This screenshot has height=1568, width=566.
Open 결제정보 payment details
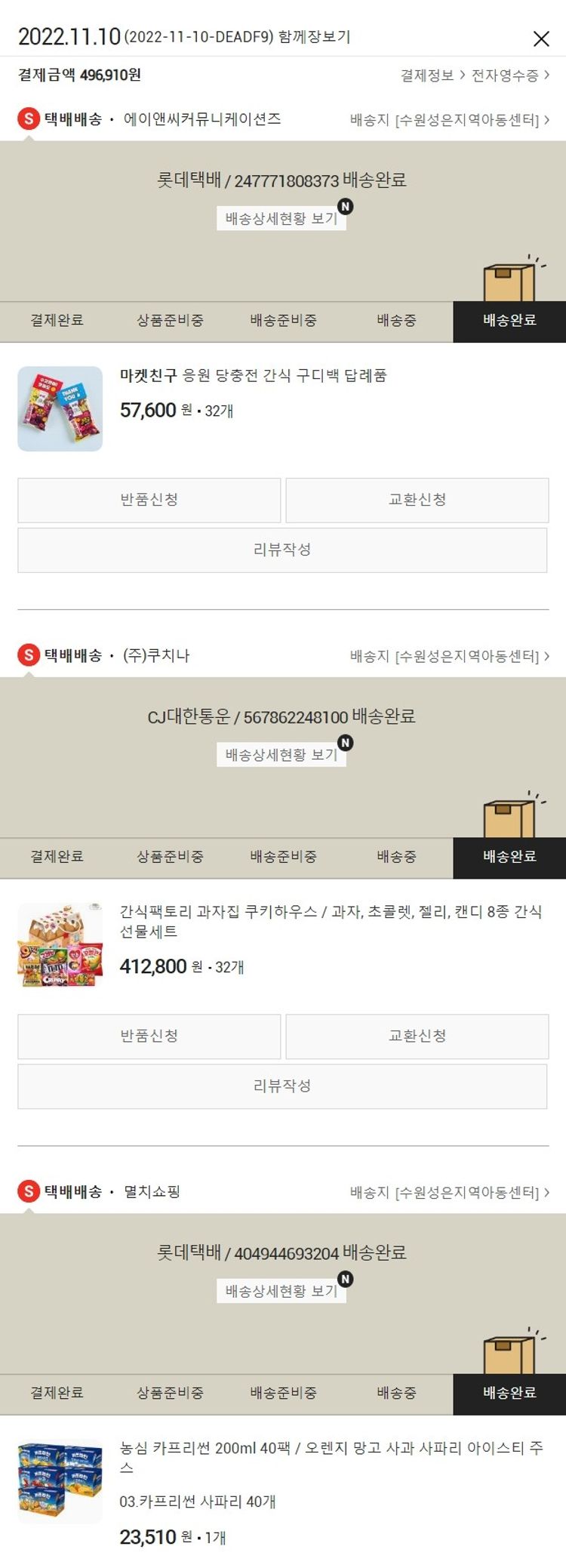click(432, 75)
